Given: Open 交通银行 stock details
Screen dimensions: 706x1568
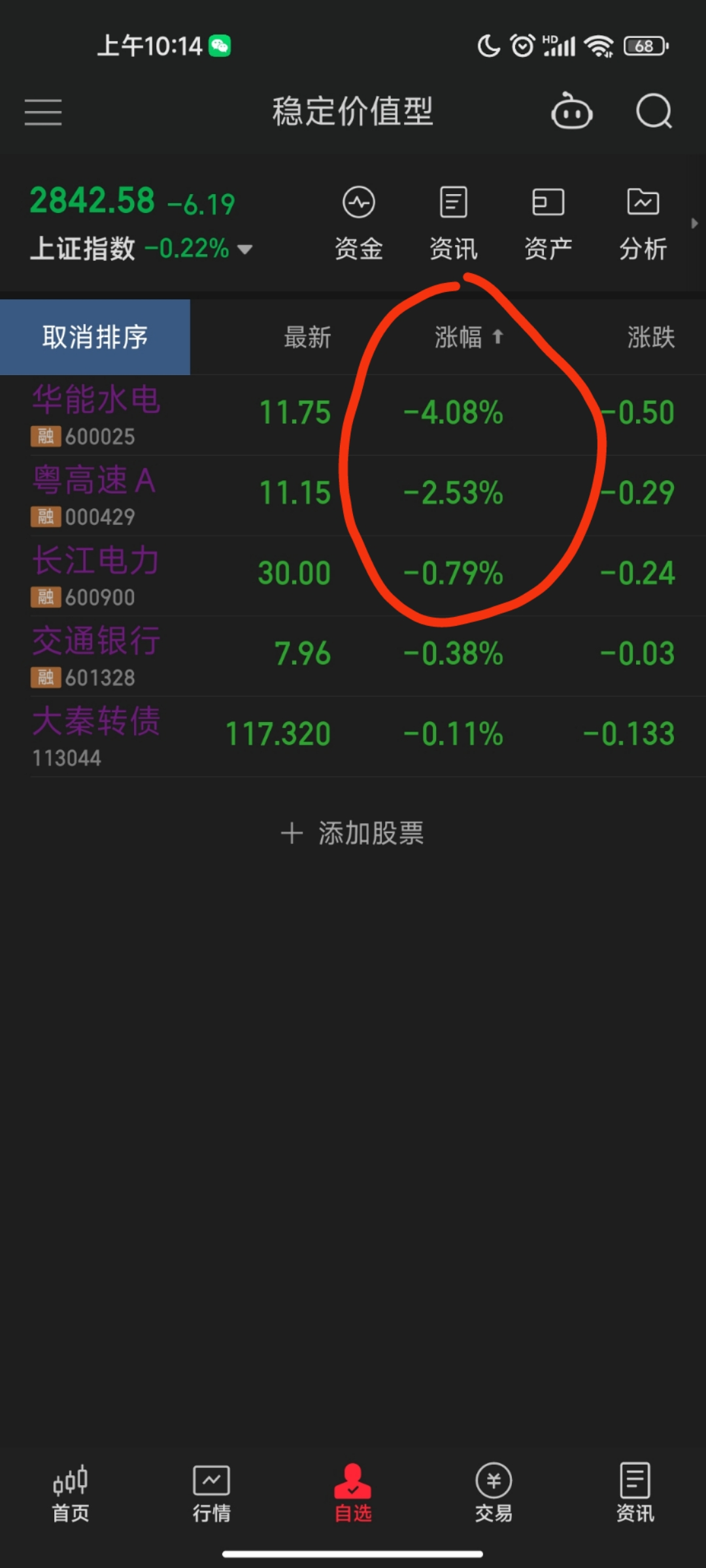Looking at the screenshot, I should point(97,655).
